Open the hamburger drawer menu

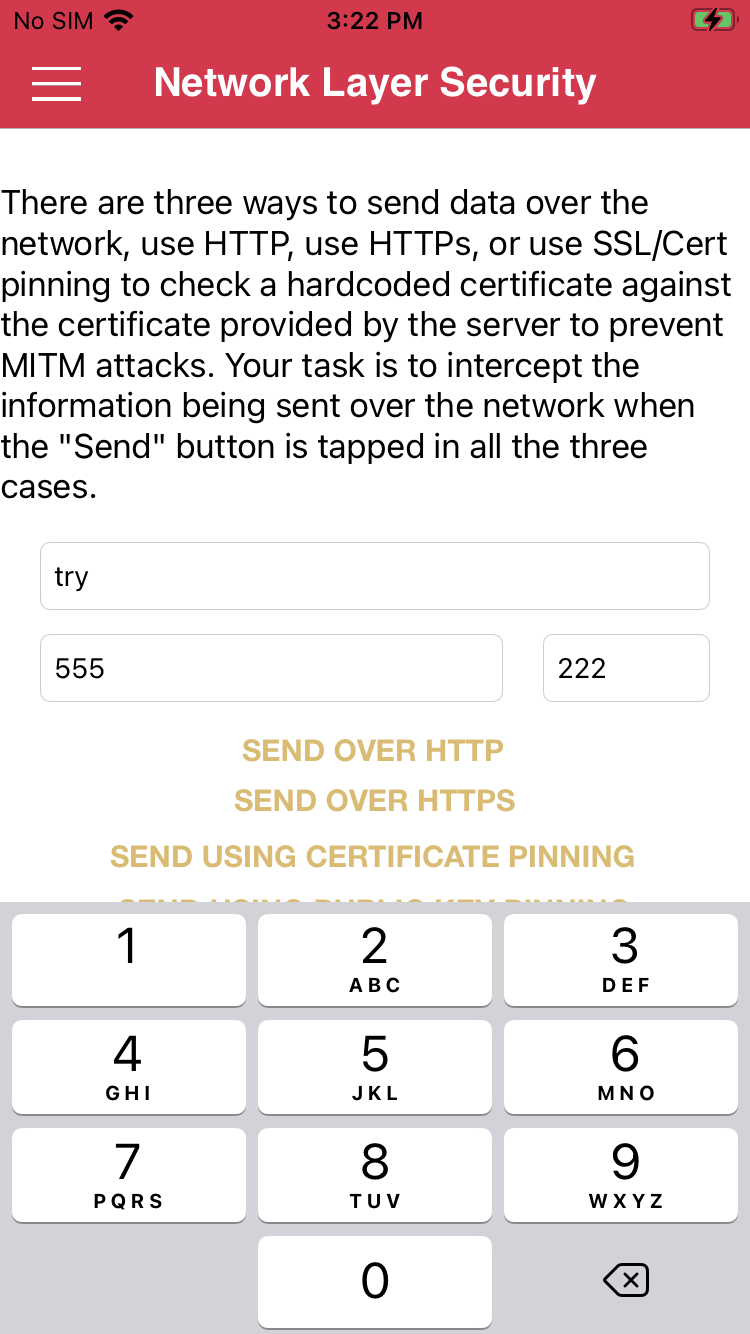pyautogui.click(x=56, y=84)
